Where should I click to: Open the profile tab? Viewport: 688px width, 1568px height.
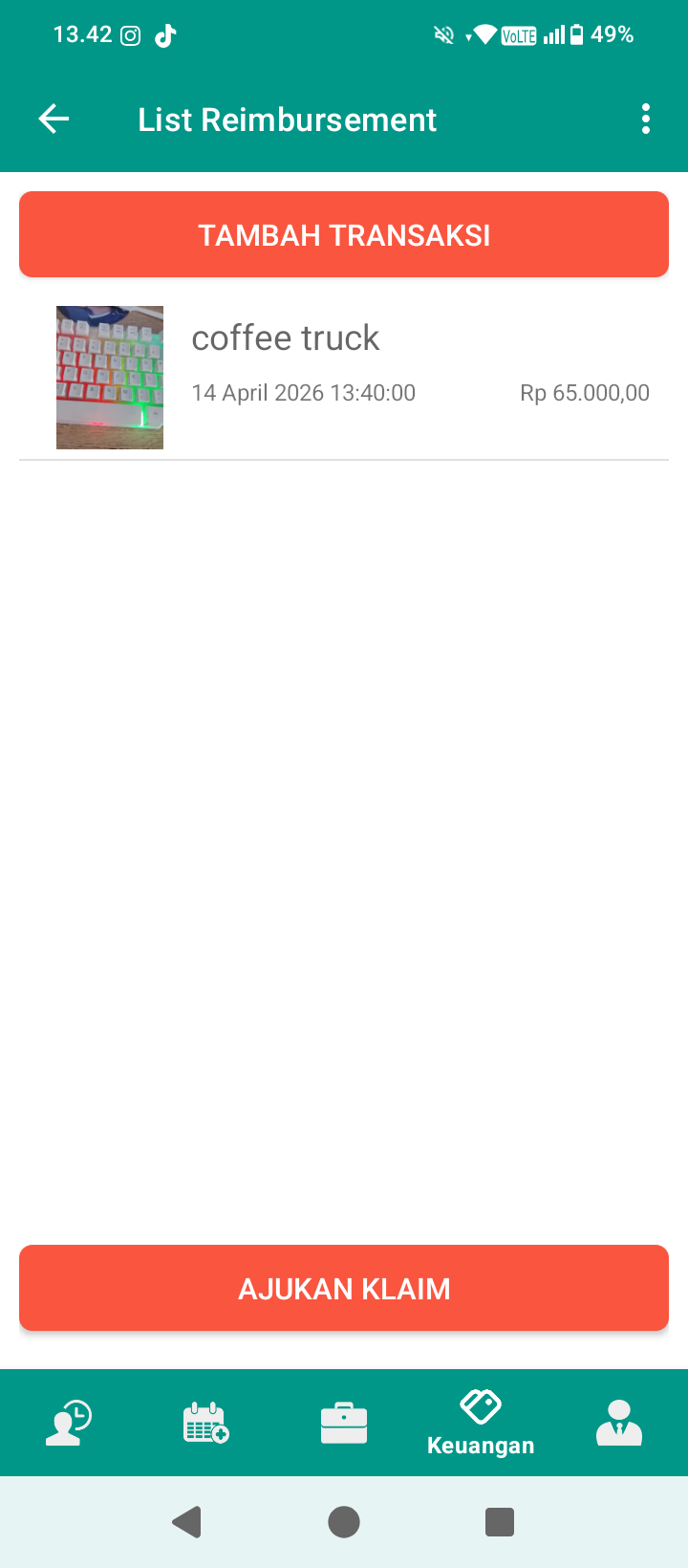click(x=618, y=1423)
